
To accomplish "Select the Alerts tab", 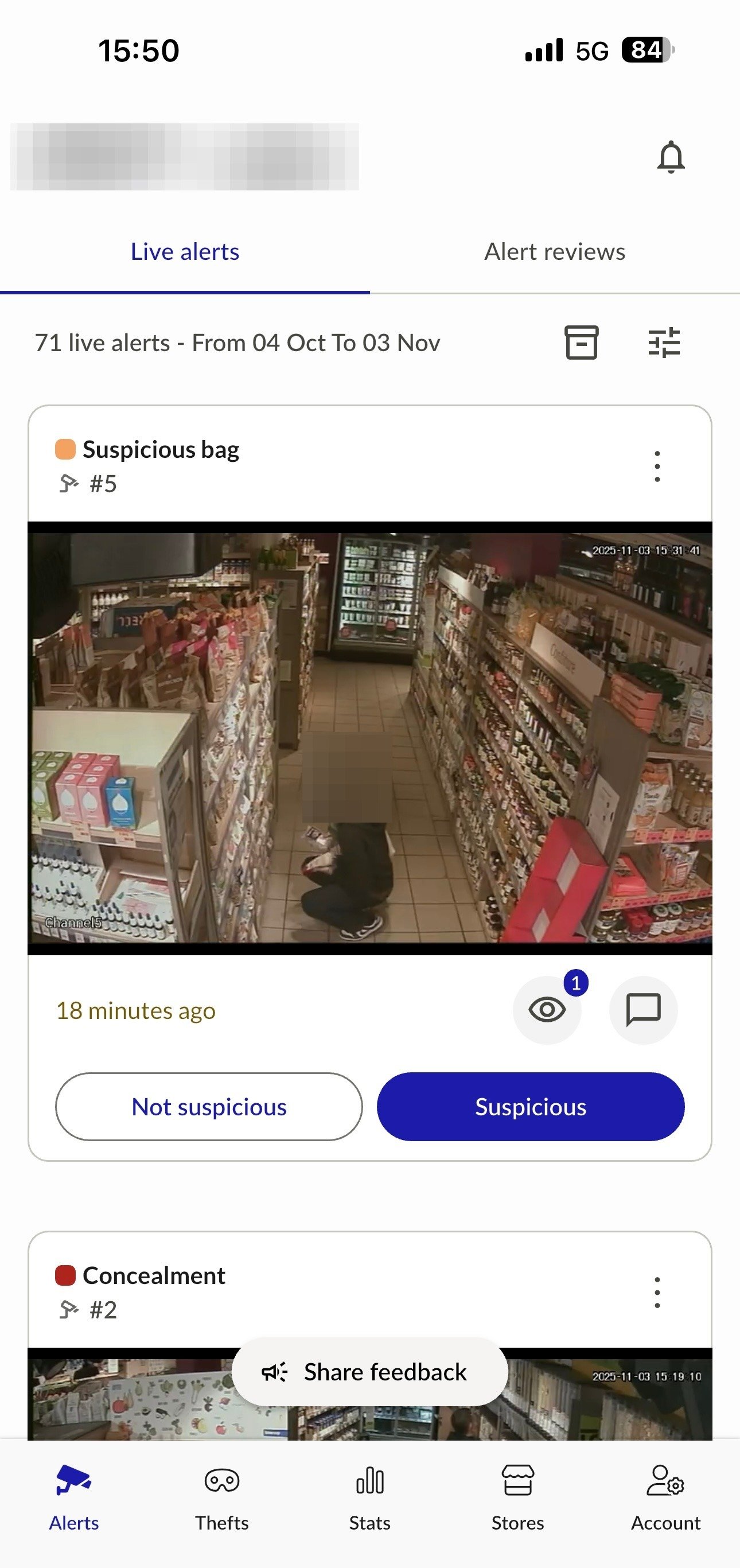I will 73,1497.
